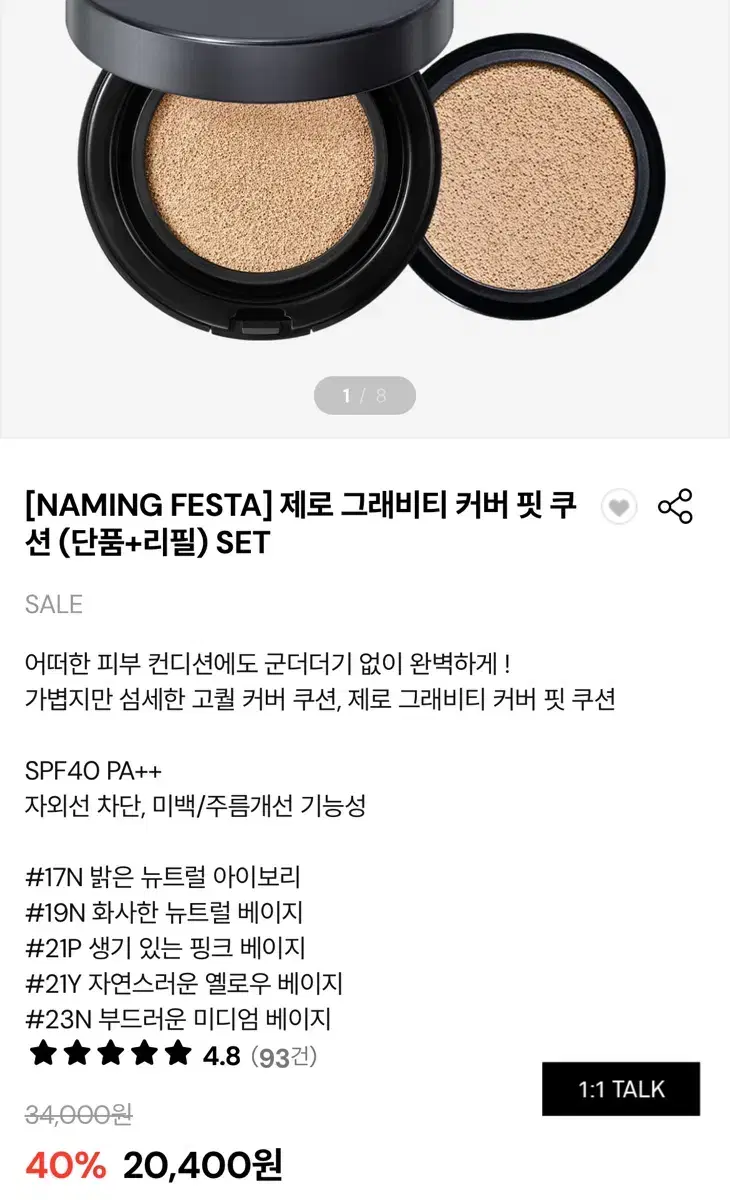Select shade #19N 화사한 뉴트럴 베이지

click(x=164, y=912)
